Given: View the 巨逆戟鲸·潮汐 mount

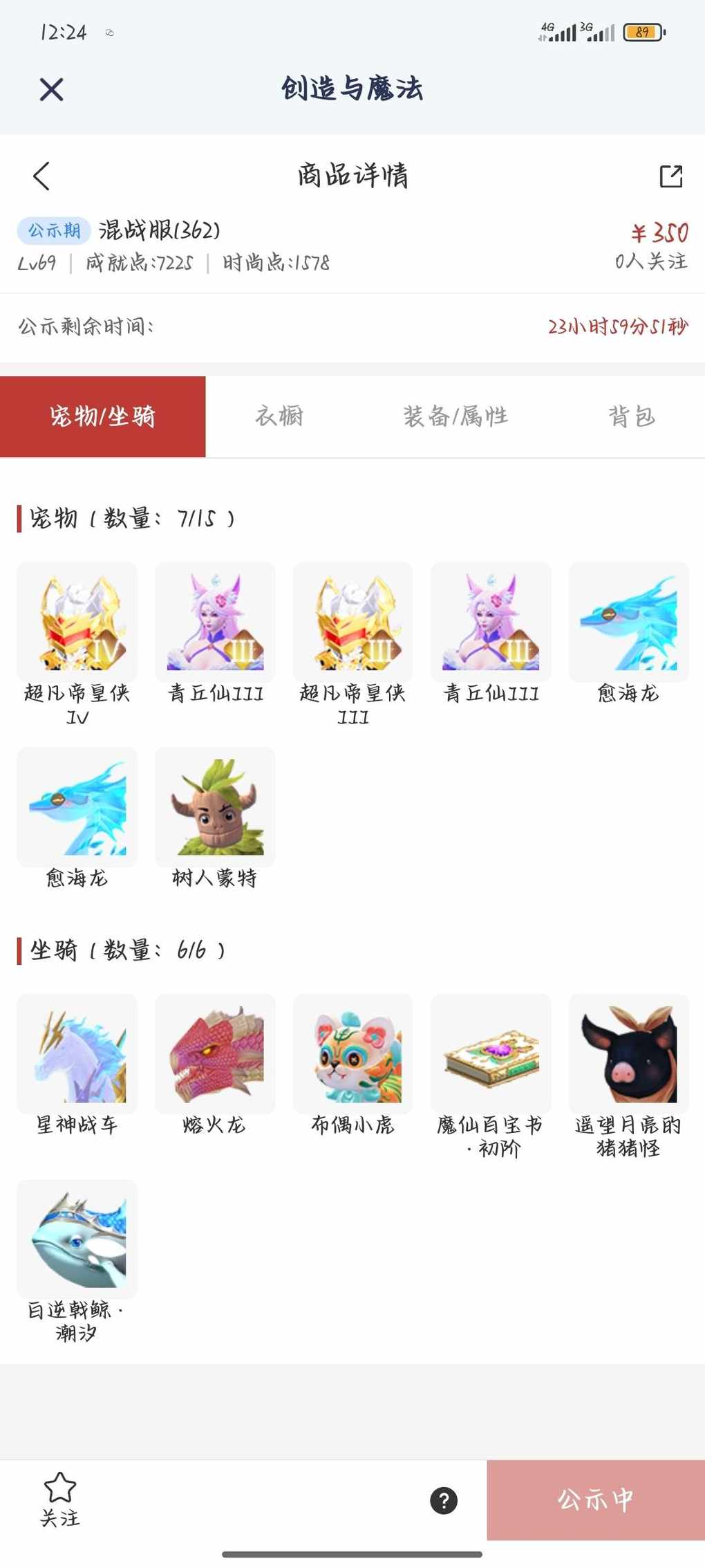Looking at the screenshot, I should [x=77, y=1239].
